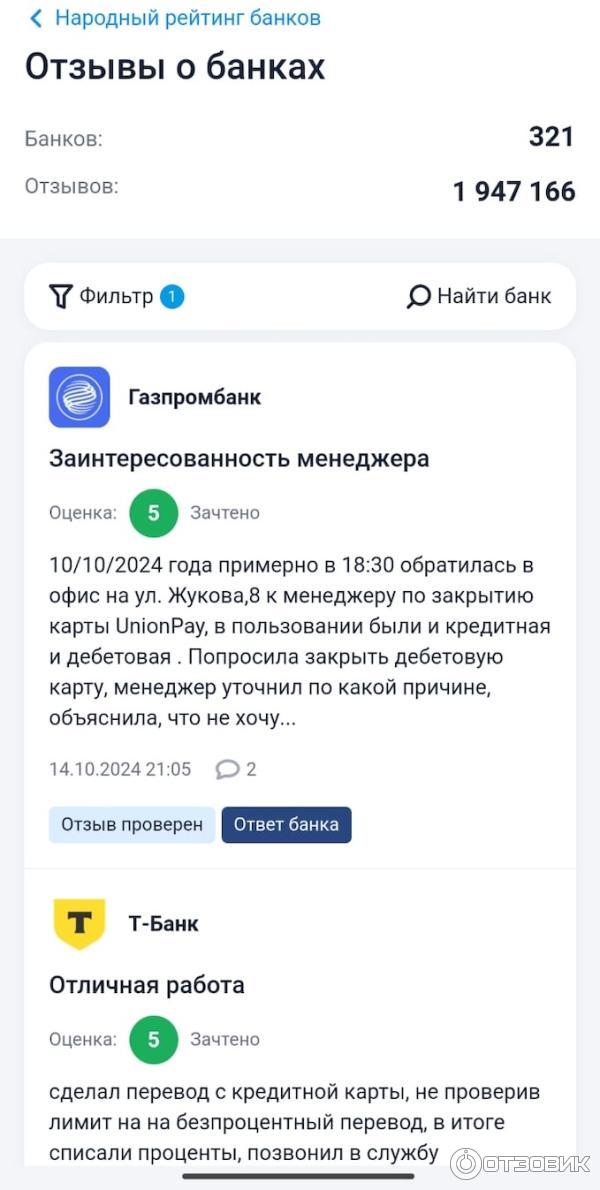
Task: Open review Отличная работа
Action: [x=147, y=985]
